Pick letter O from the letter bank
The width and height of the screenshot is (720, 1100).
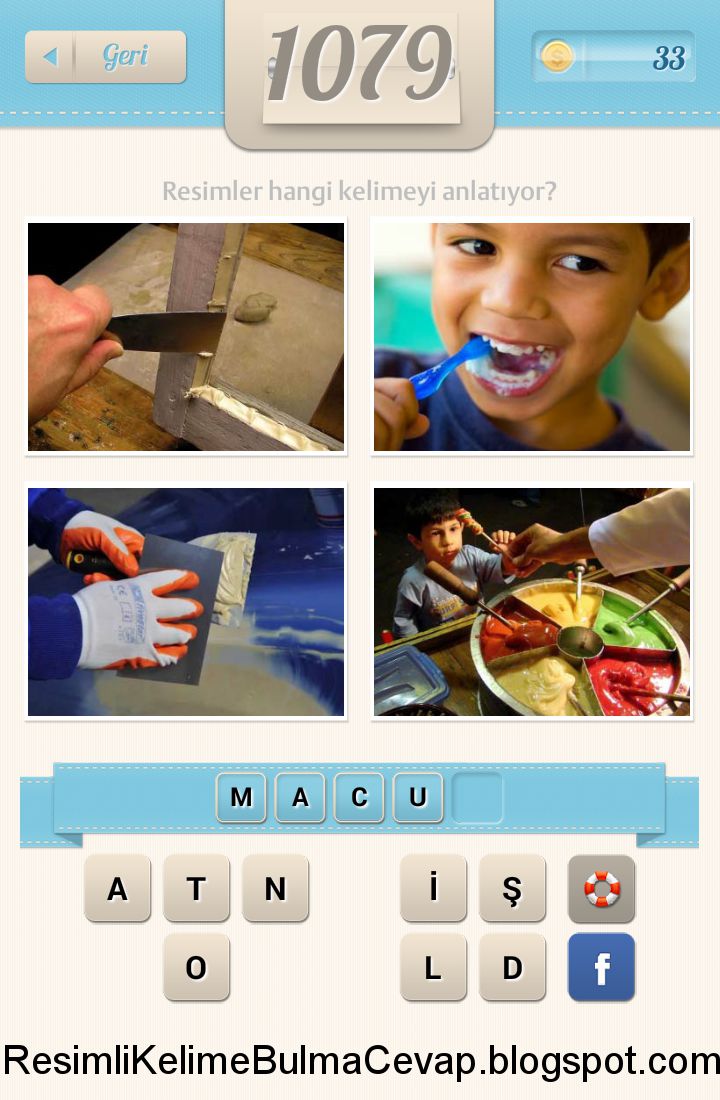point(196,967)
